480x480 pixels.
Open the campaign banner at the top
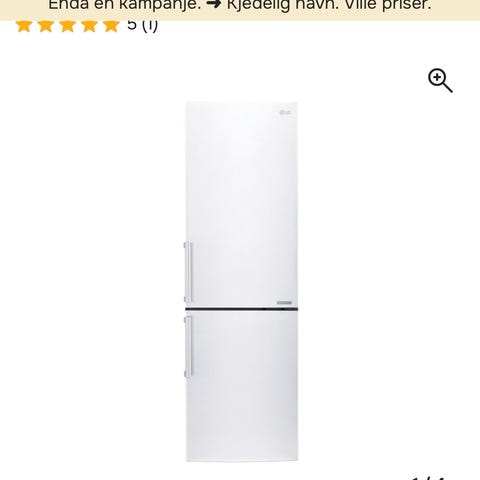pos(240,8)
